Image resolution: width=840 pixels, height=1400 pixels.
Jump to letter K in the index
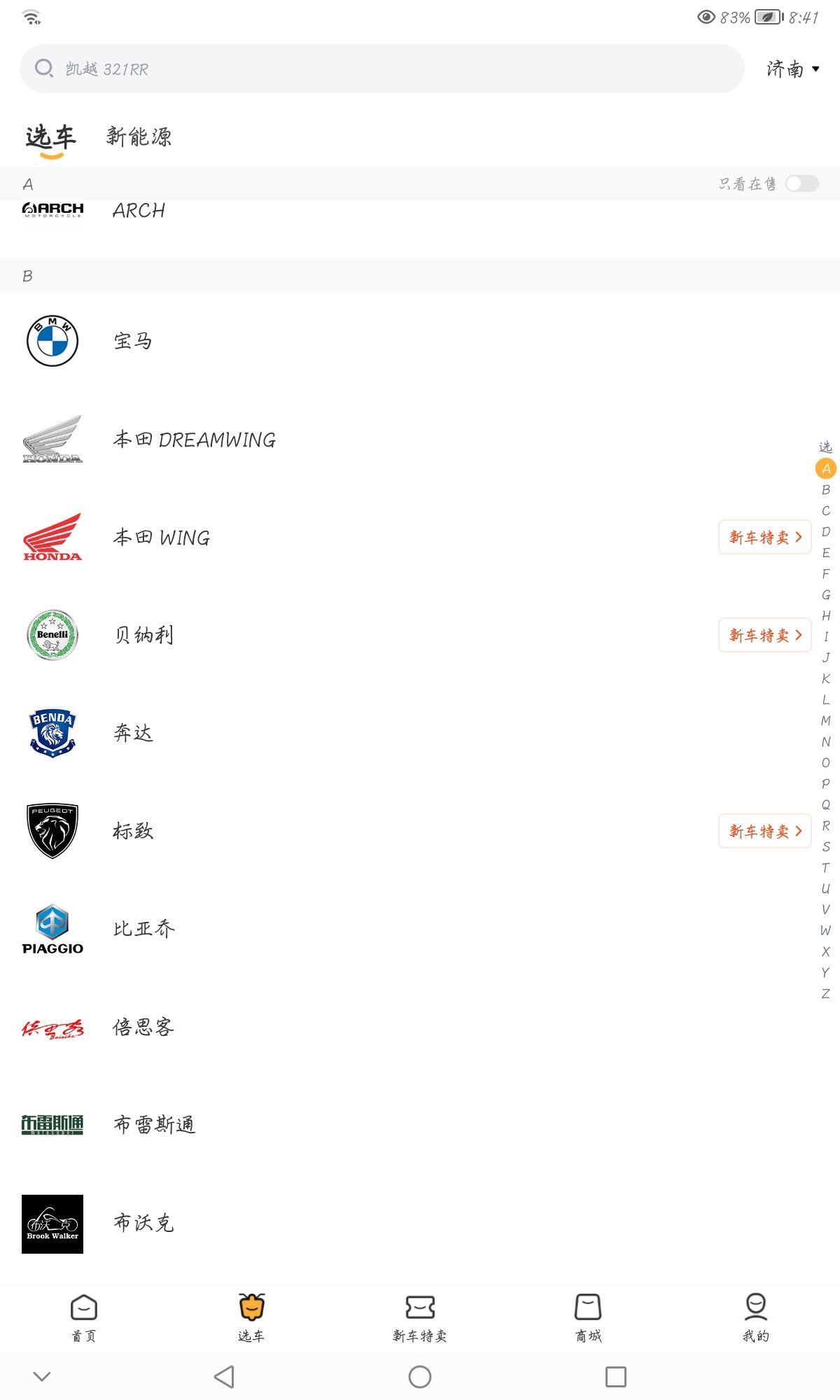pyautogui.click(x=826, y=678)
